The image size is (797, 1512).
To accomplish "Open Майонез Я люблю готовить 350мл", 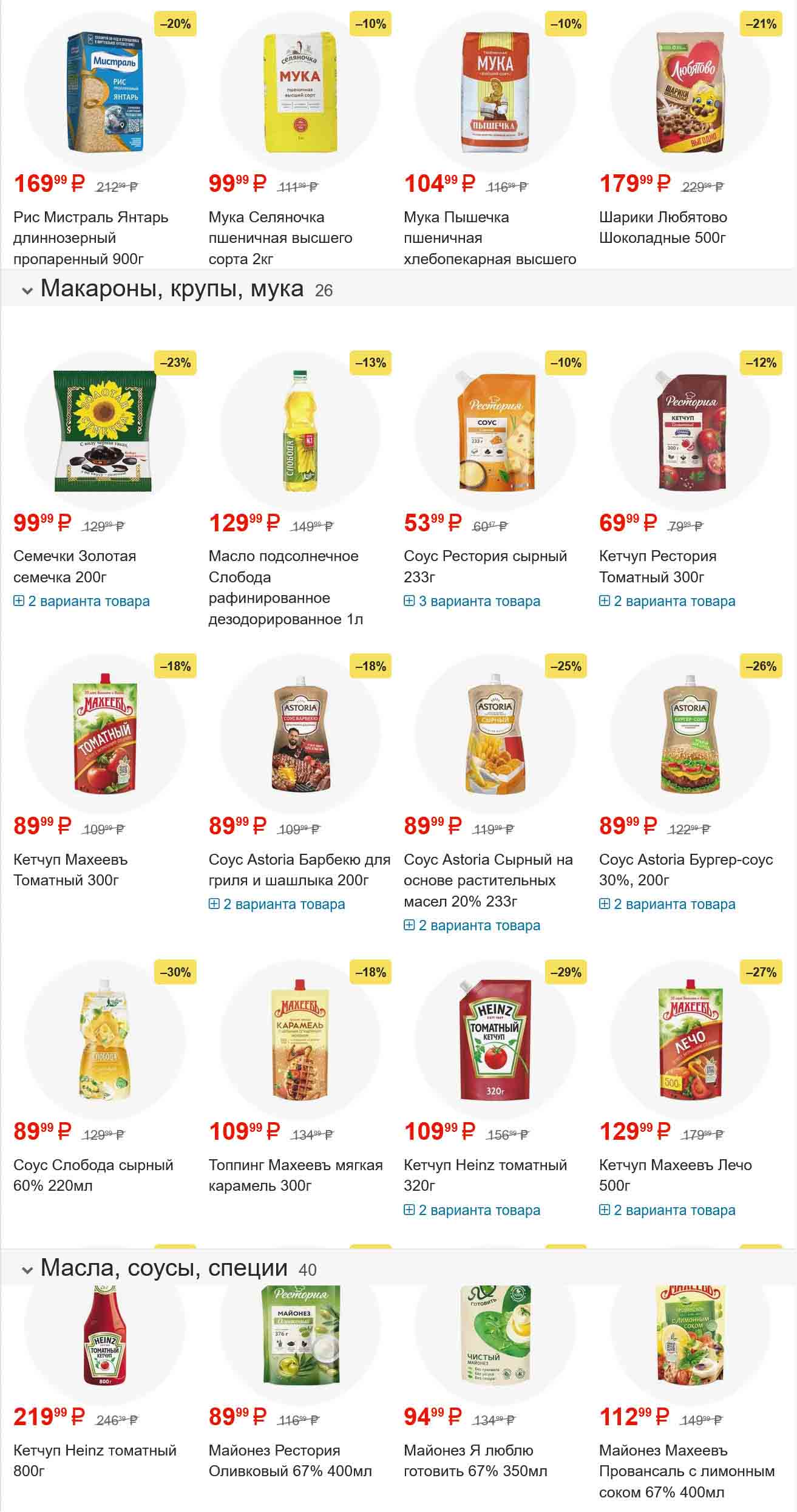I will (475, 1460).
